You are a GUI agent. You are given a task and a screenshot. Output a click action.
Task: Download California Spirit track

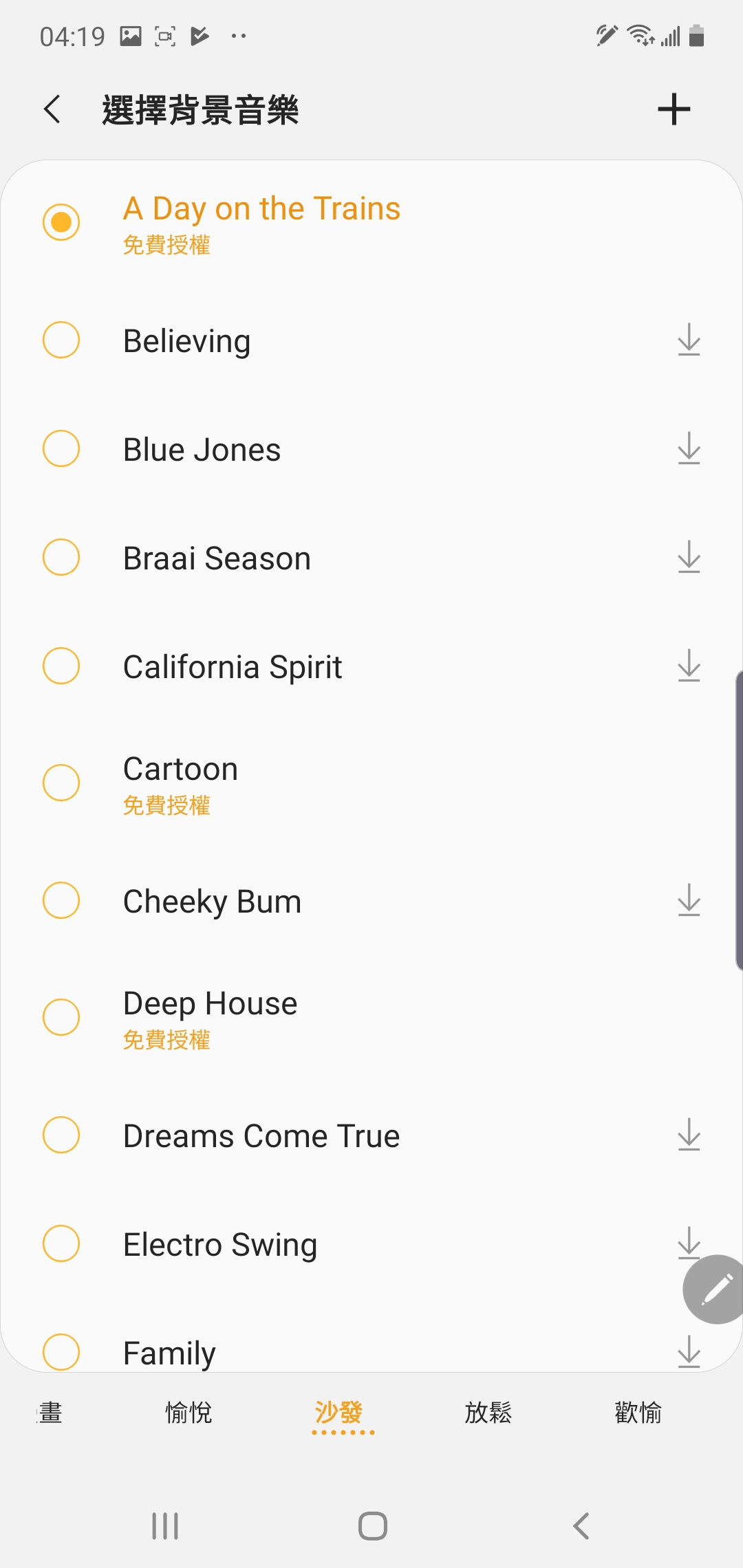pyautogui.click(x=689, y=666)
